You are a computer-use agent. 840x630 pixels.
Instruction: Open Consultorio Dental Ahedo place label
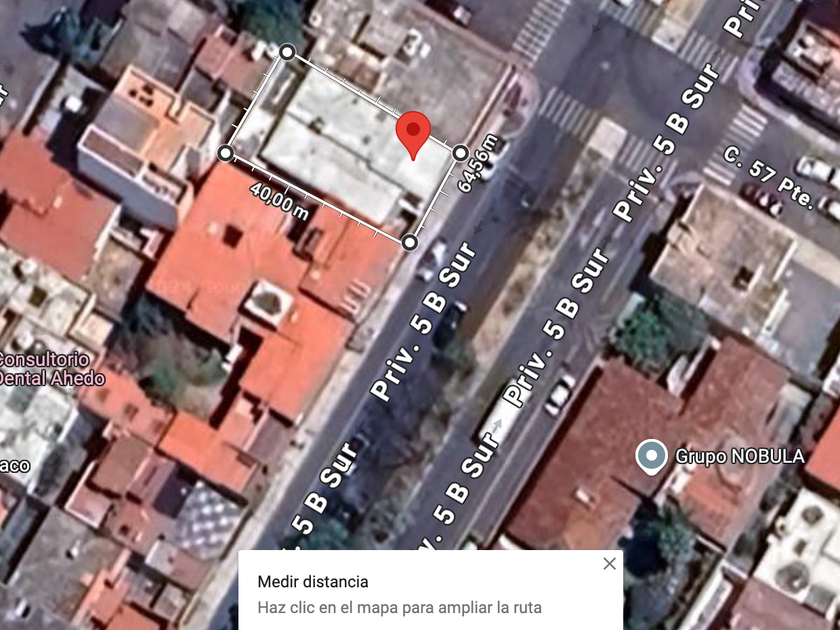[44, 368]
